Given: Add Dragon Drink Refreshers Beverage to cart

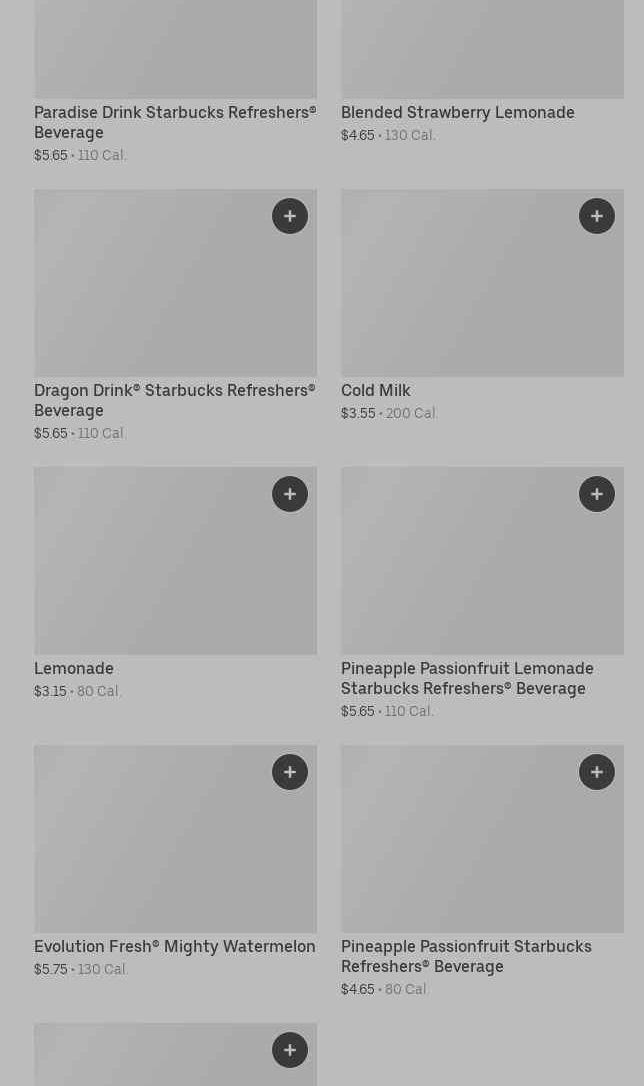Looking at the screenshot, I should (x=290, y=216).
